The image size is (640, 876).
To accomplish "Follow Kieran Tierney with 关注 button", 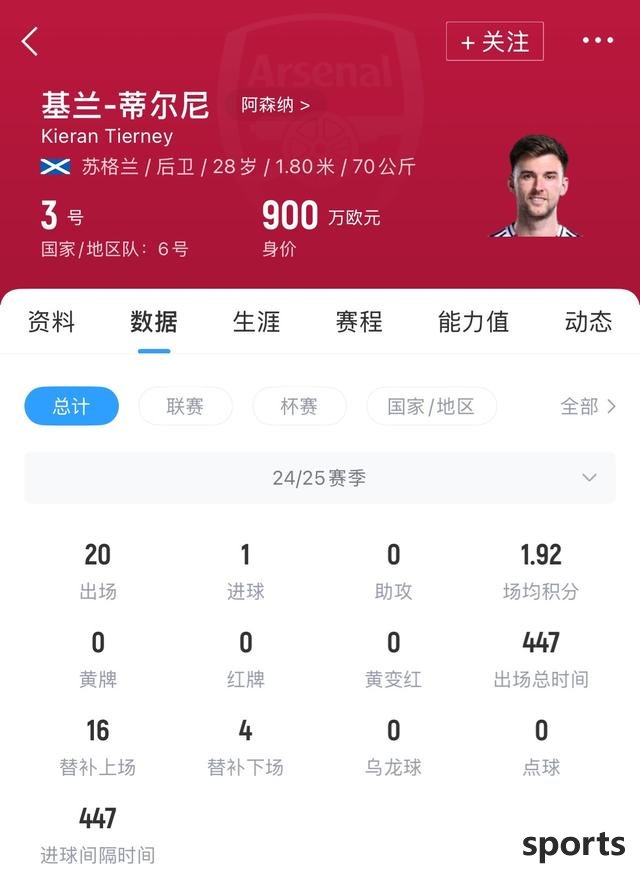I will tap(495, 41).
